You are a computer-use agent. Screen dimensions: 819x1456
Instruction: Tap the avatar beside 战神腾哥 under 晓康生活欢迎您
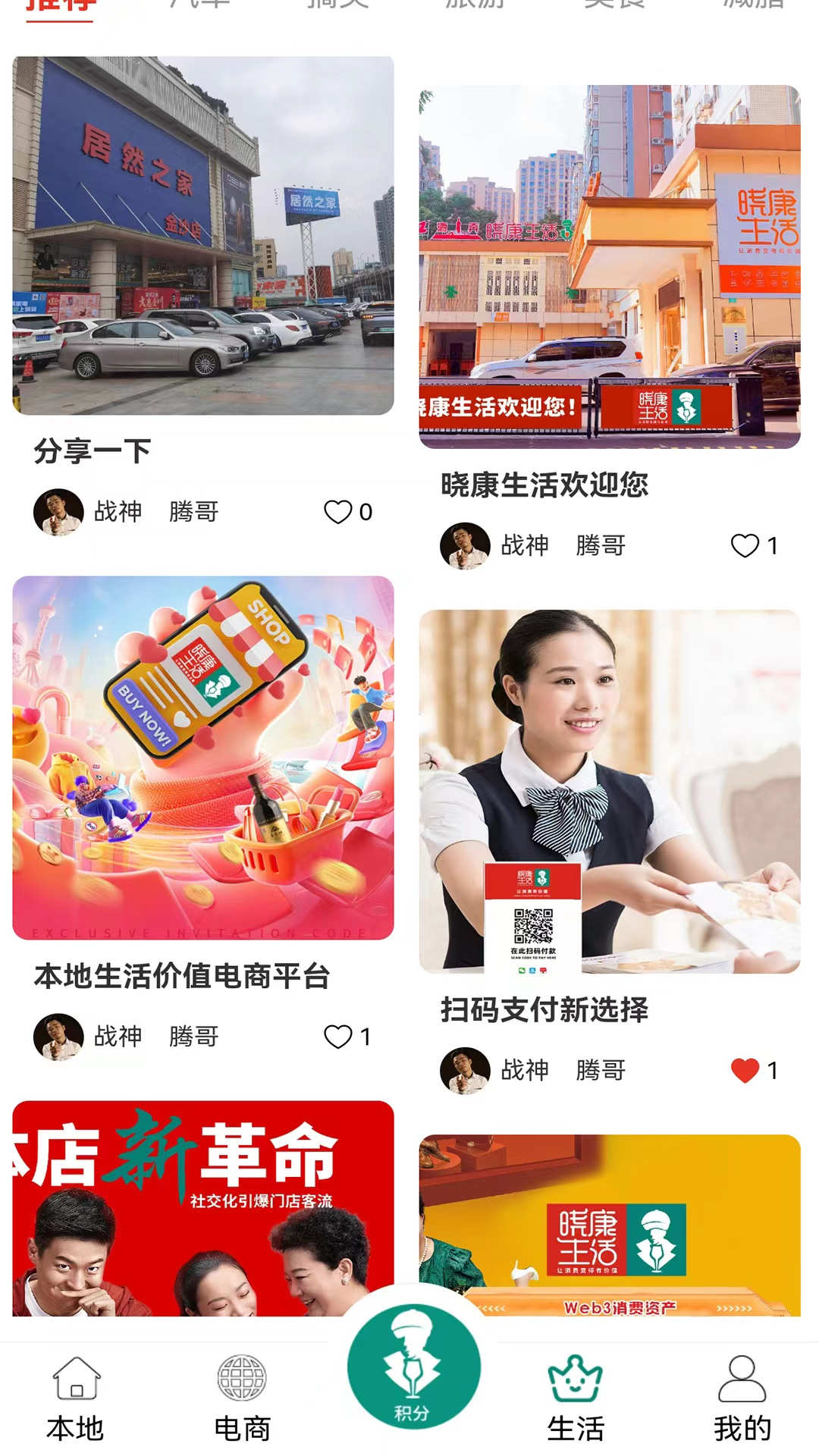pyautogui.click(x=464, y=546)
